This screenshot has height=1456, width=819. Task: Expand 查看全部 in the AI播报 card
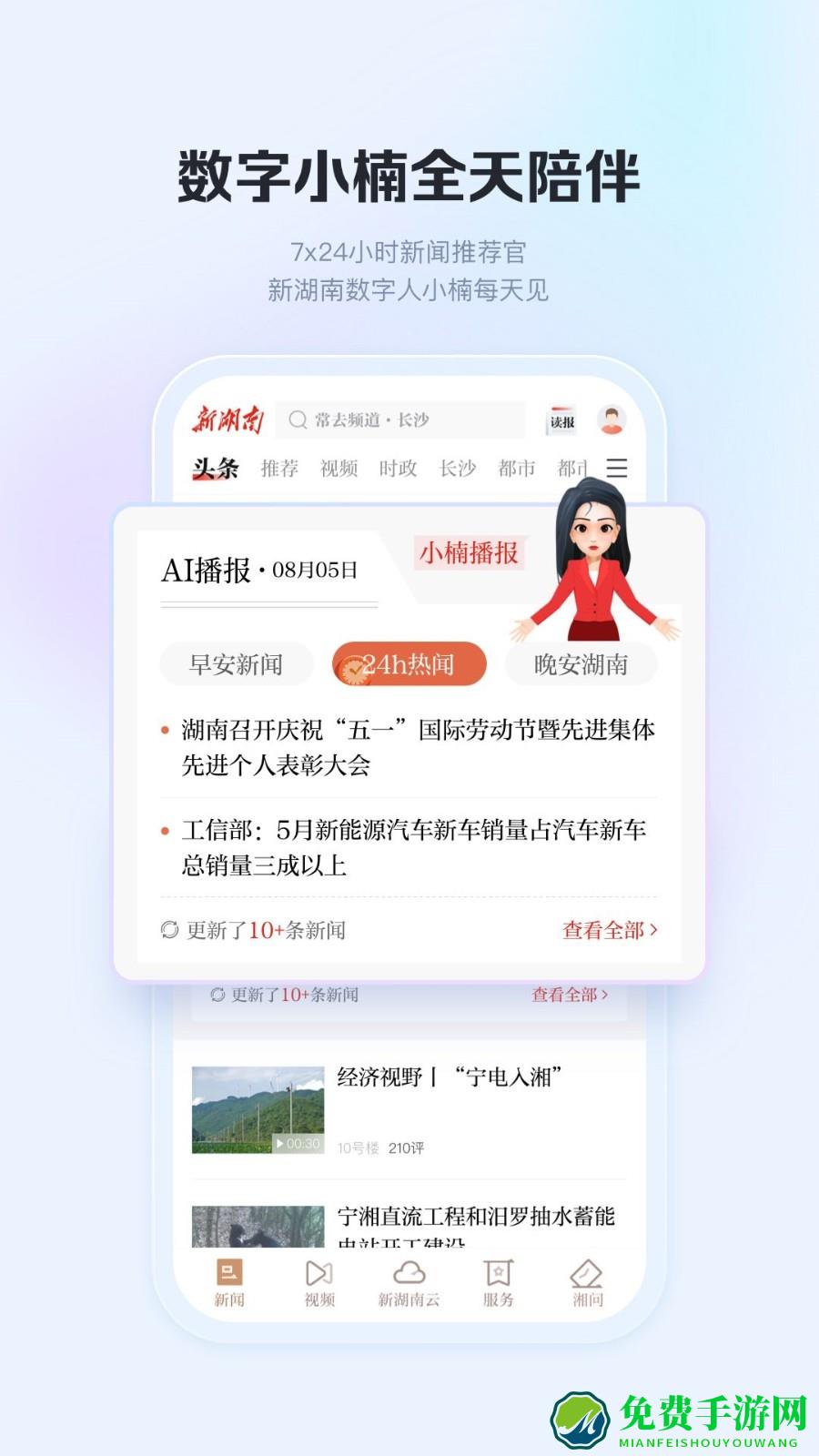(x=610, y=930)
